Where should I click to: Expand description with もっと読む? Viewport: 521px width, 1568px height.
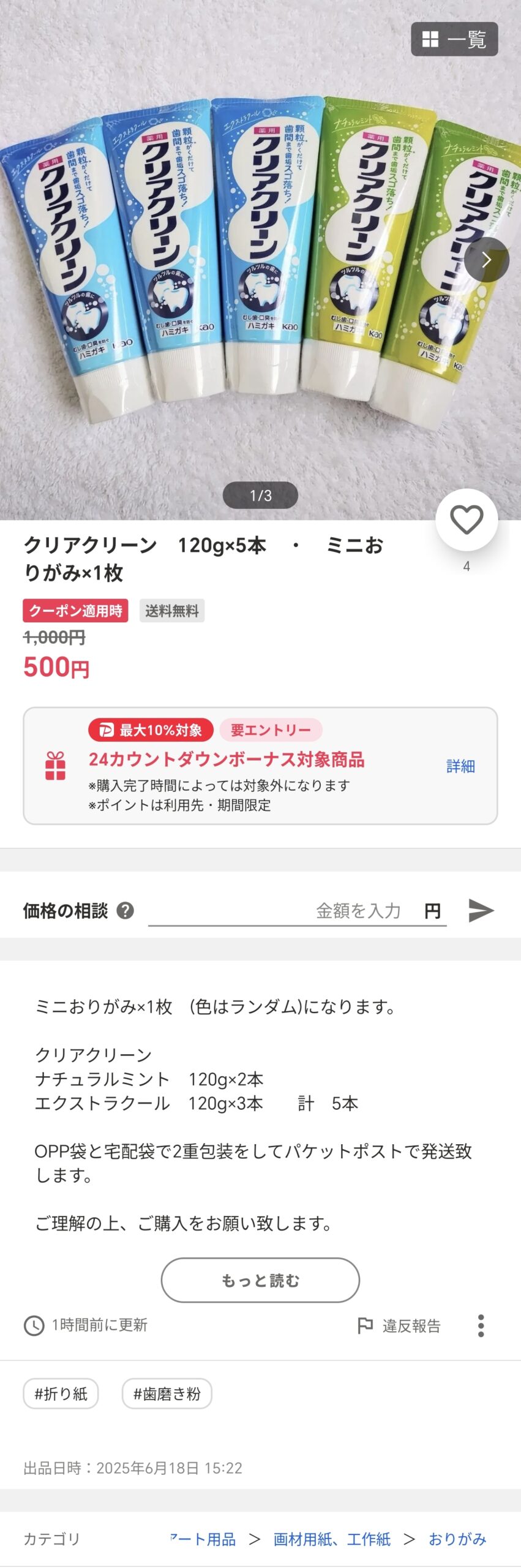260,1280
